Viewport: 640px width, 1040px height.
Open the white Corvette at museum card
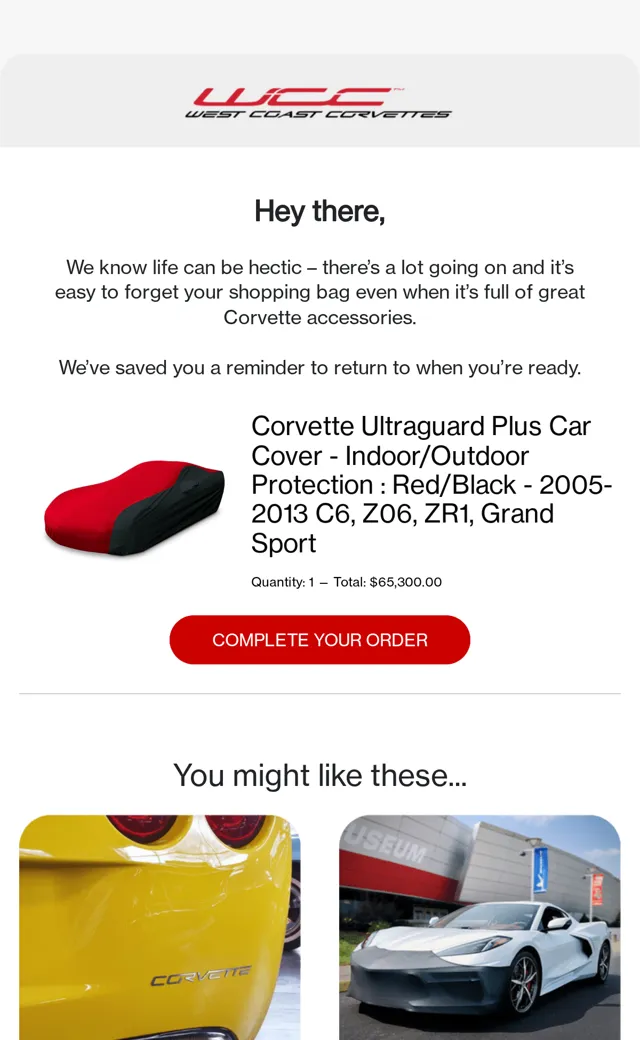tap(480, 927)
